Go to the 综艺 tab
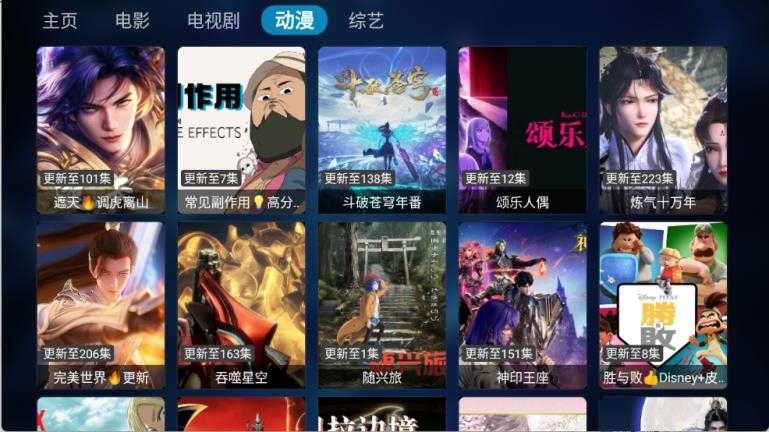 coord(366,20)
